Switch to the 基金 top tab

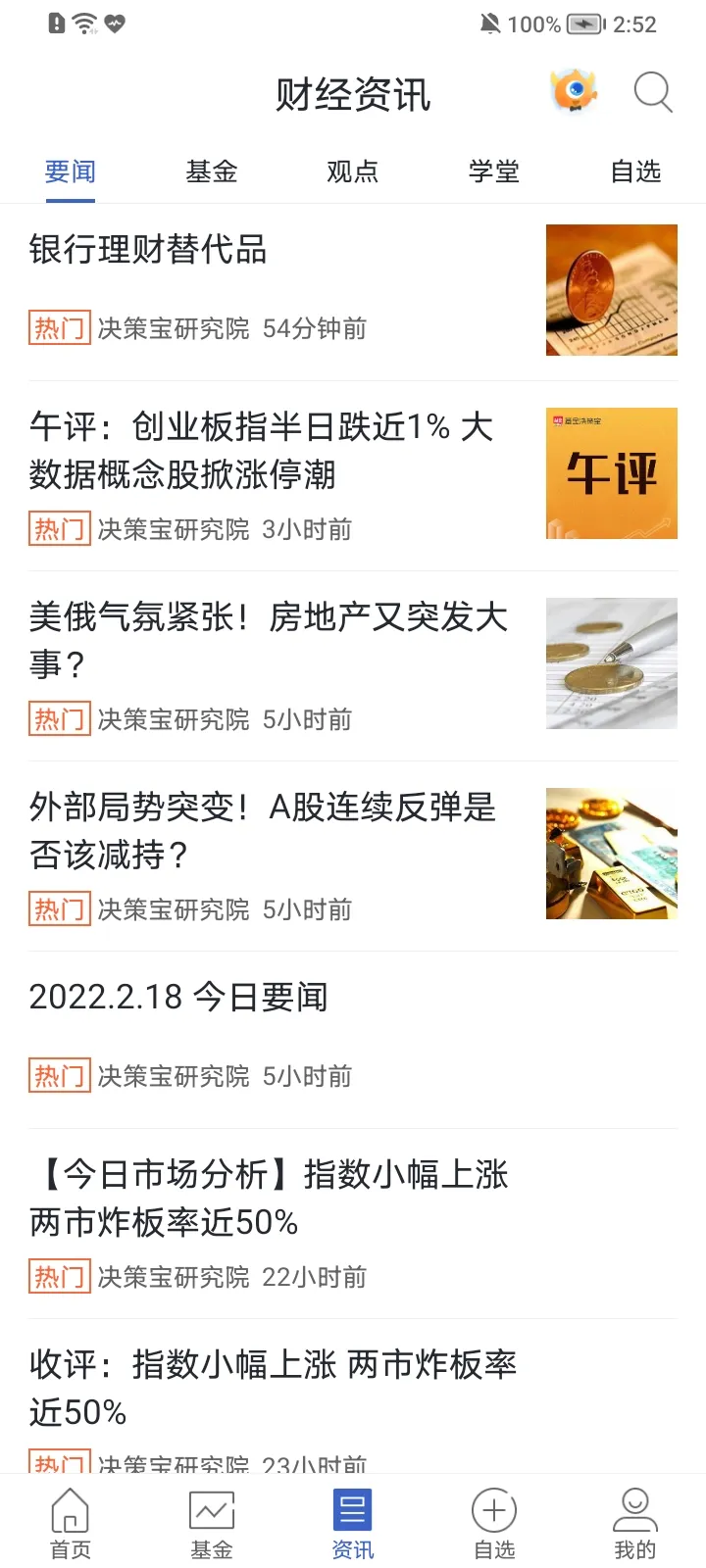pyautogui.click(x=212, y=172)
